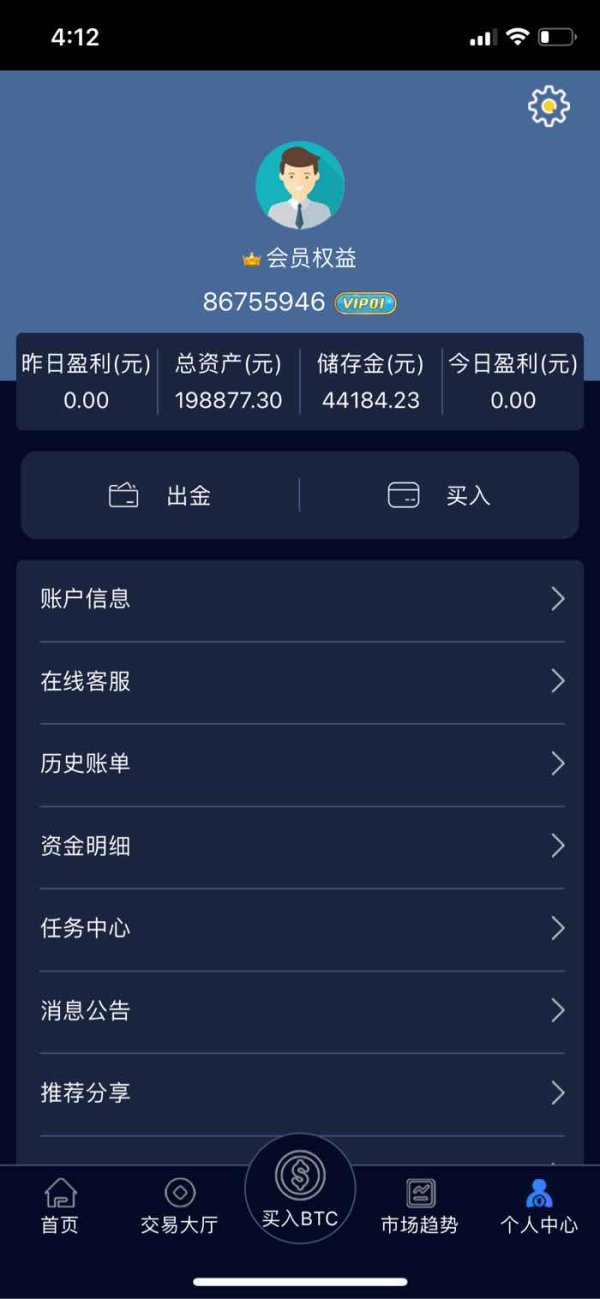Open 任务中心 task center
Viewport: 600px width, 1299px height.
(x=302, y=929)
